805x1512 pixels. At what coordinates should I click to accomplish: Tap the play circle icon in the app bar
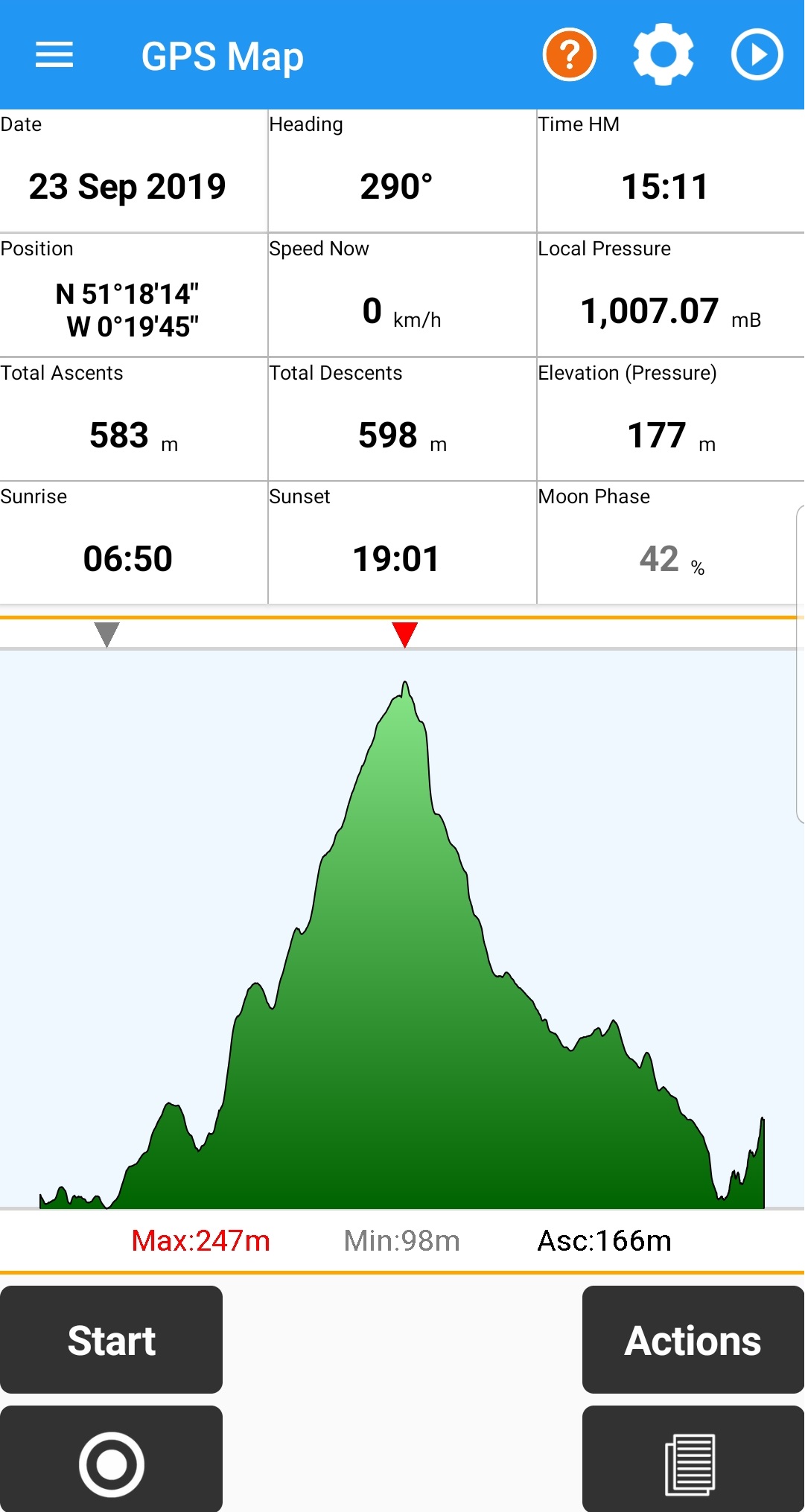(757, 55)
